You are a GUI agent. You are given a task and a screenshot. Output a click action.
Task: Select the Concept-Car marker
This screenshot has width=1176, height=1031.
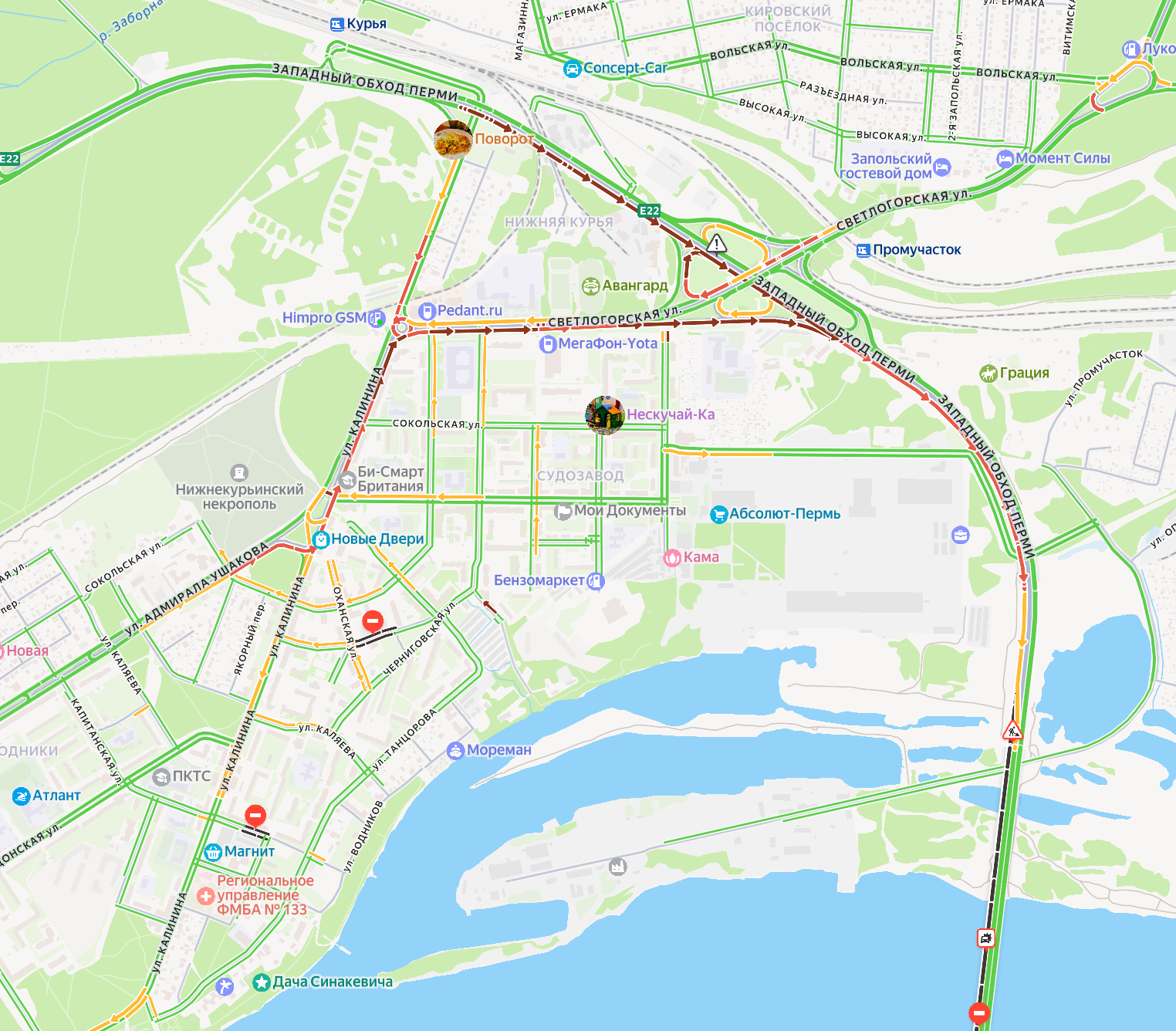[x=572, y=69]
